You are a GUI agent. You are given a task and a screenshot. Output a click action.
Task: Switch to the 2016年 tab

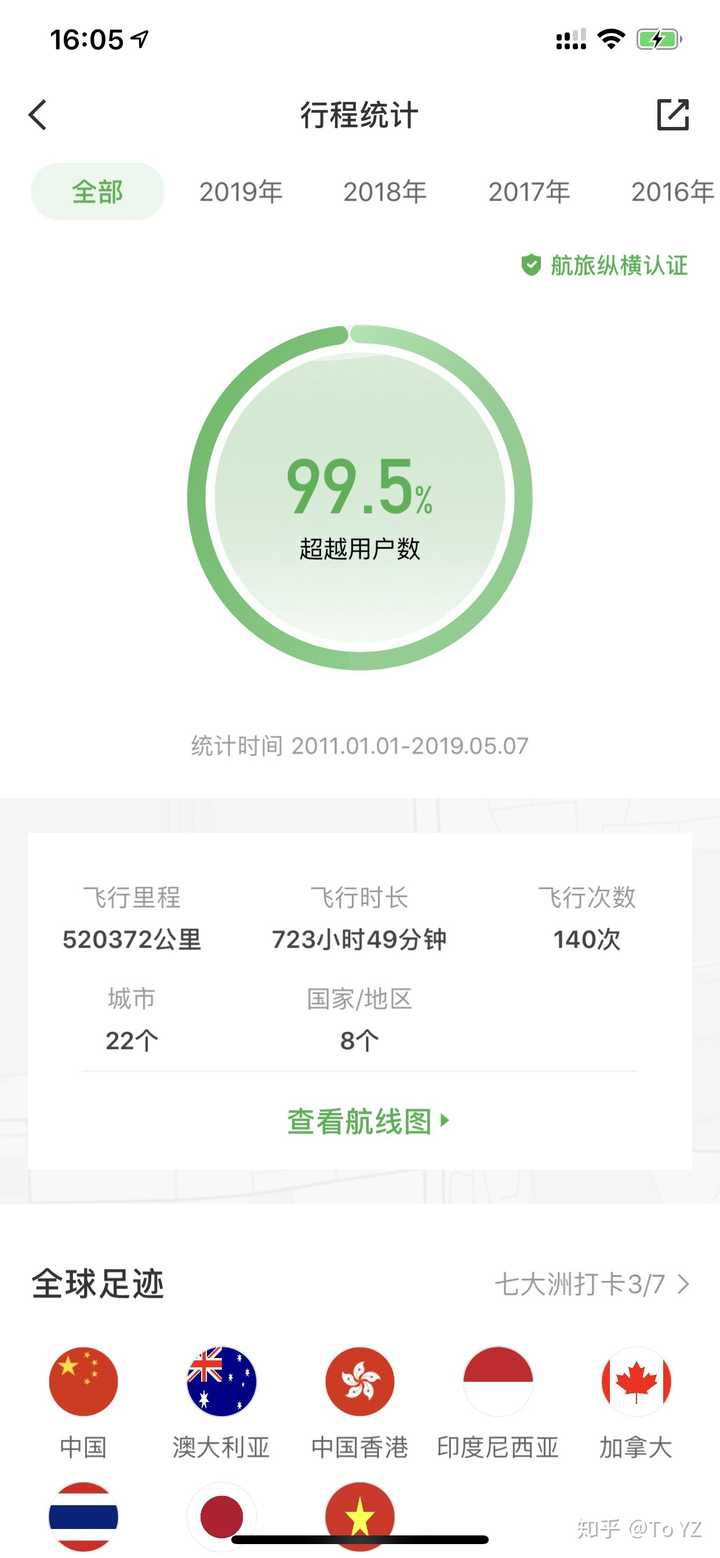tap(672, 191)
